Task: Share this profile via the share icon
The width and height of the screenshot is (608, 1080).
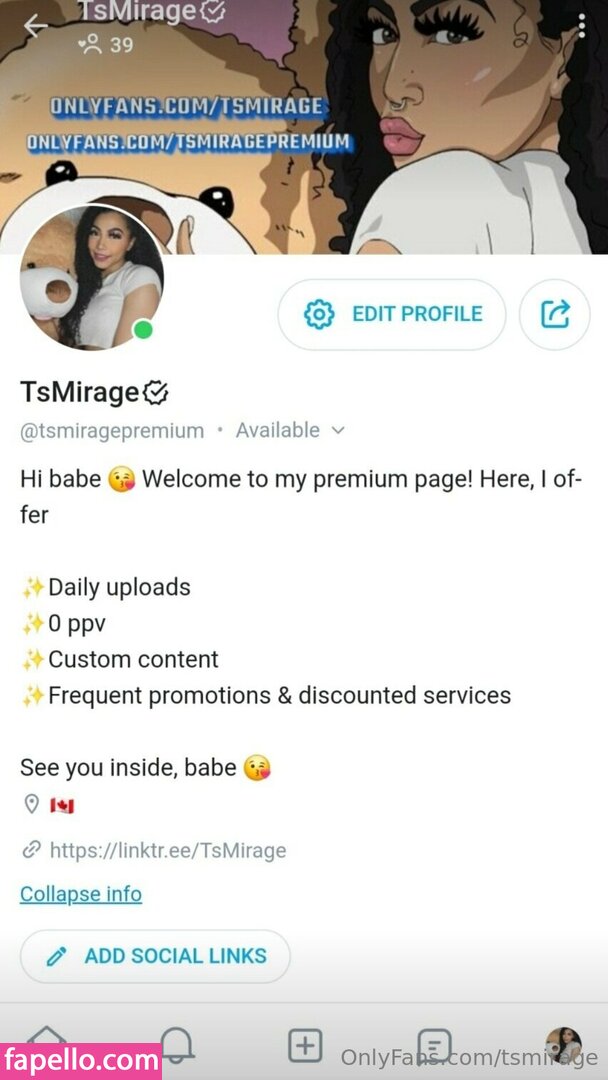Action: tap(555, 314)
